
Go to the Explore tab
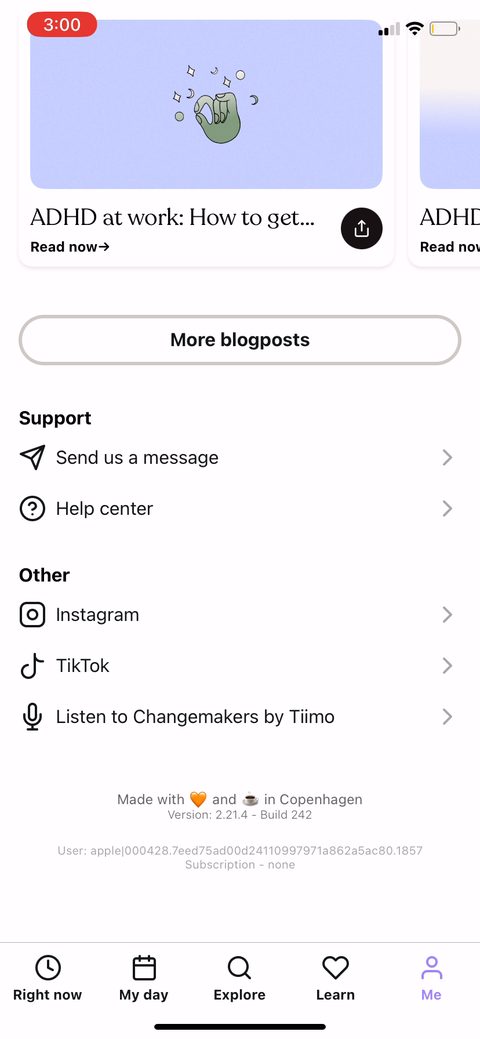click(239, 978)
